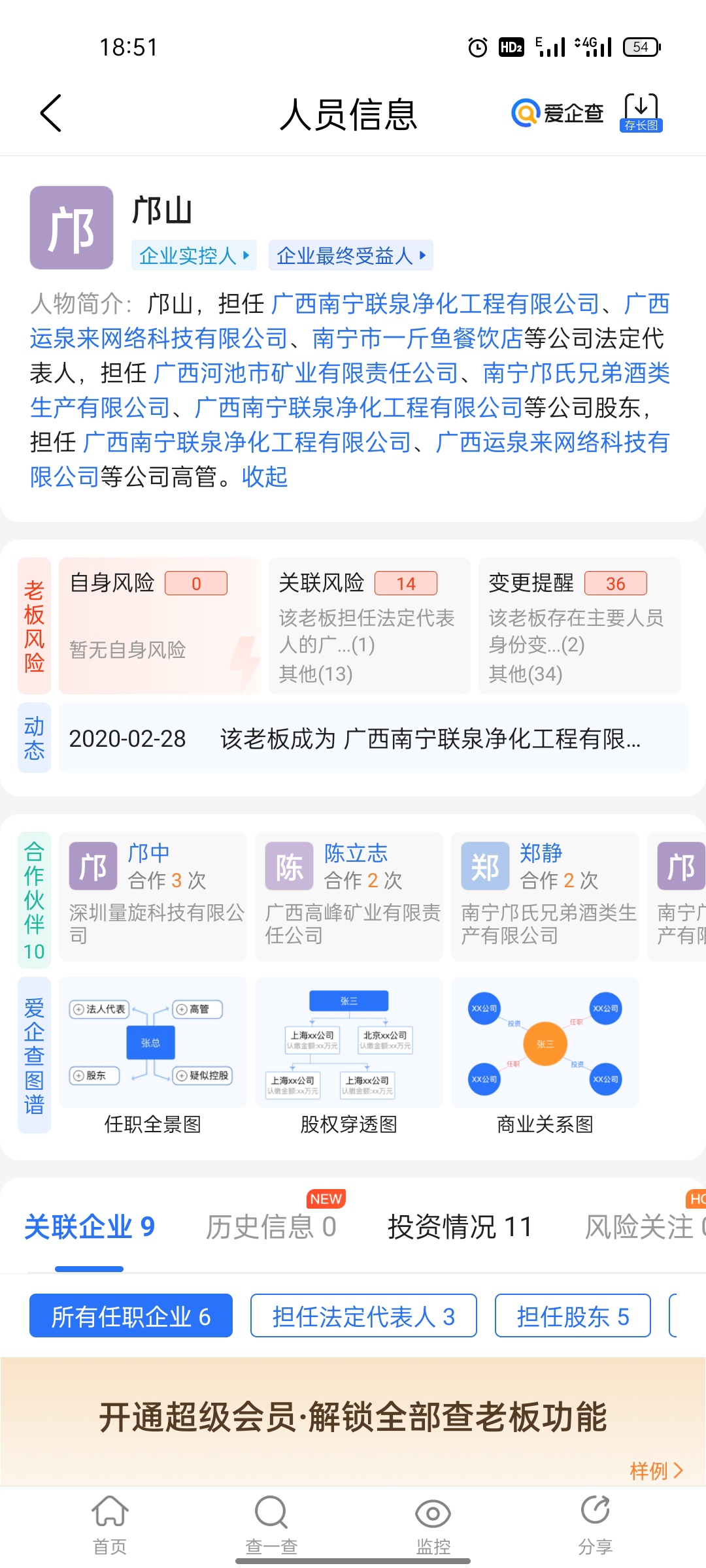This screenshot has width=706, height=1568.
Task: Go back using the top-left arrow
Action: coord(51,113)
